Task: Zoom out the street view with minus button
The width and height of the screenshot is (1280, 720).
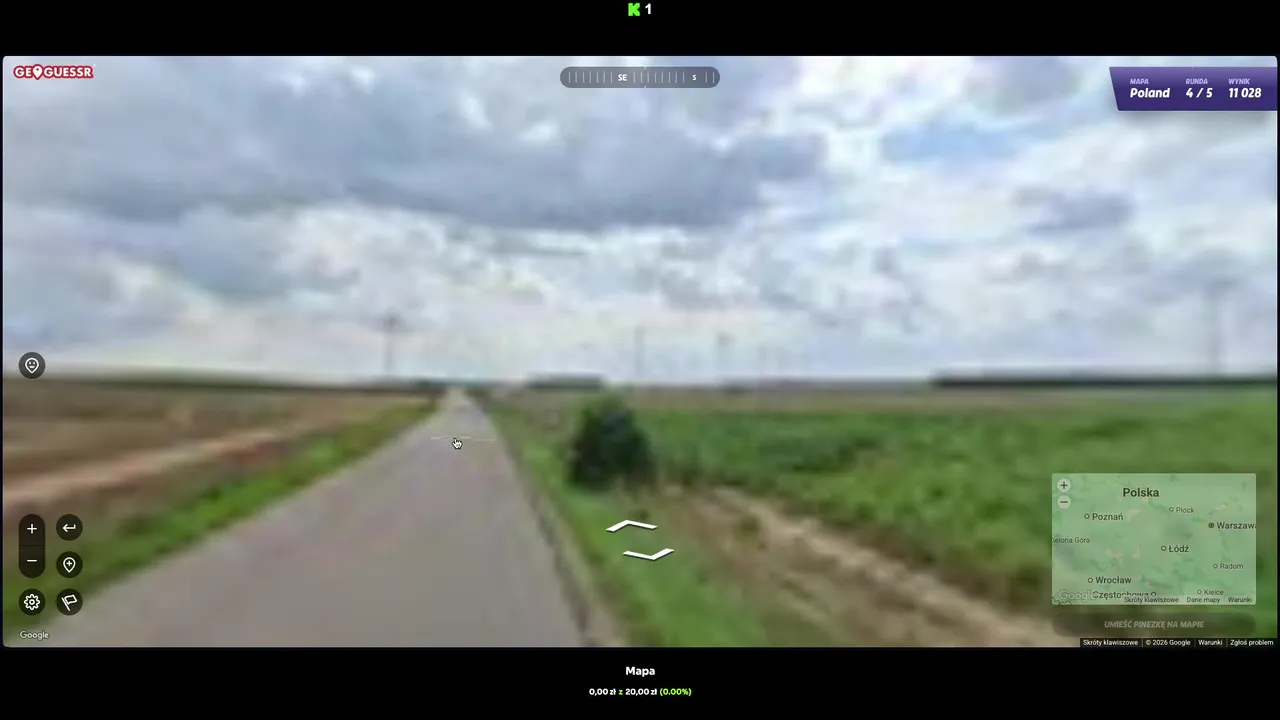Action: [32, 562]
